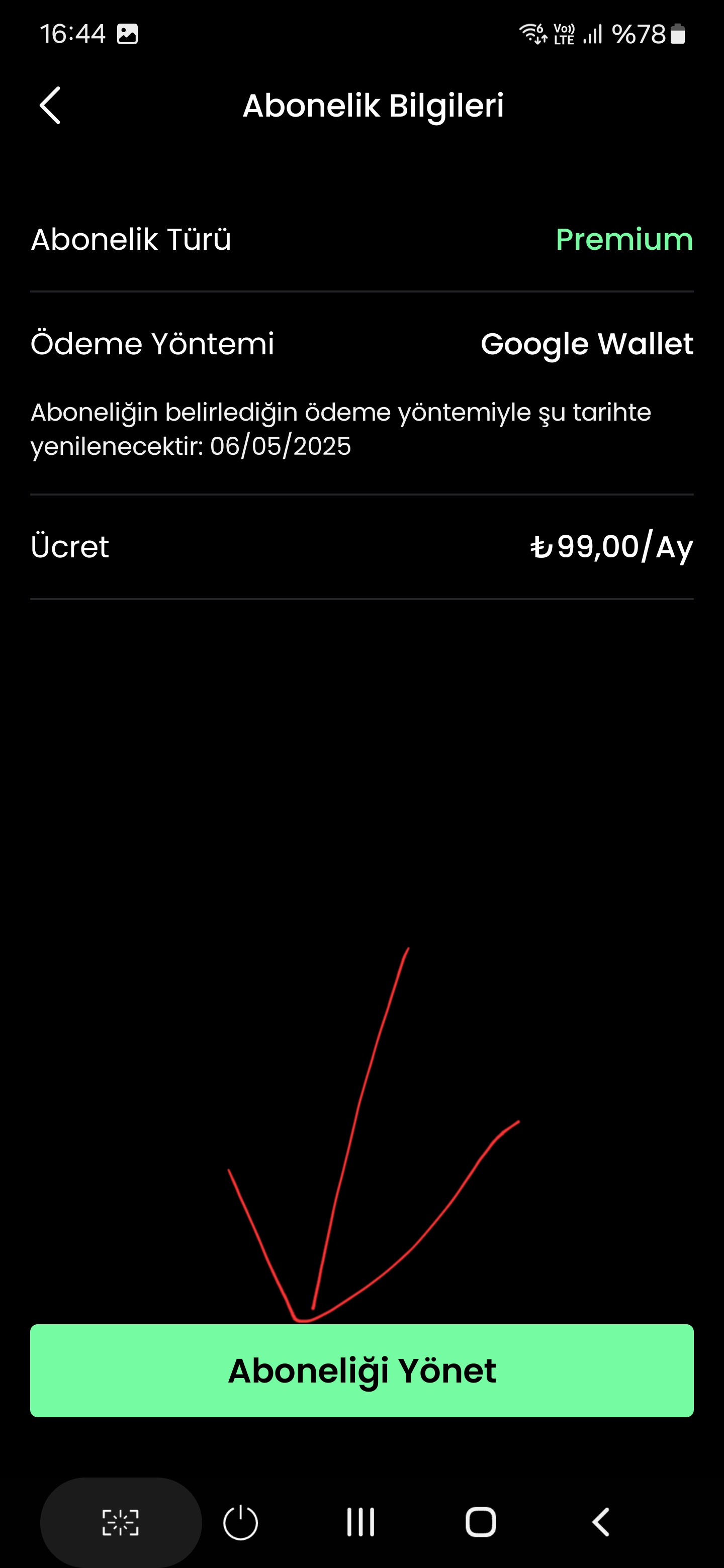This screenshot has height=1568, width=724.
Task: Tap the power icon in navigation bar
Action: (x=240, y=1522)
